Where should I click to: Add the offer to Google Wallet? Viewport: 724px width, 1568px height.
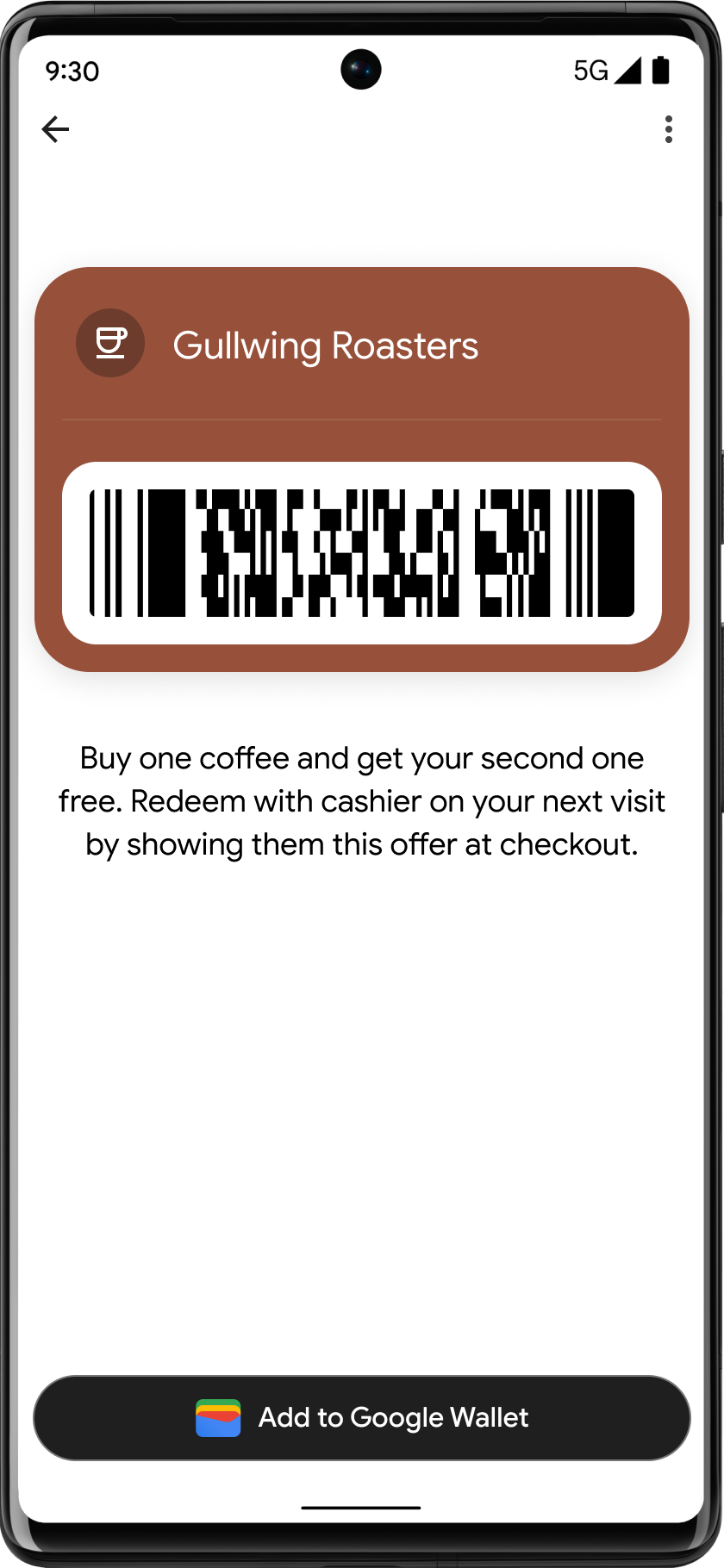click(362, 1417)
